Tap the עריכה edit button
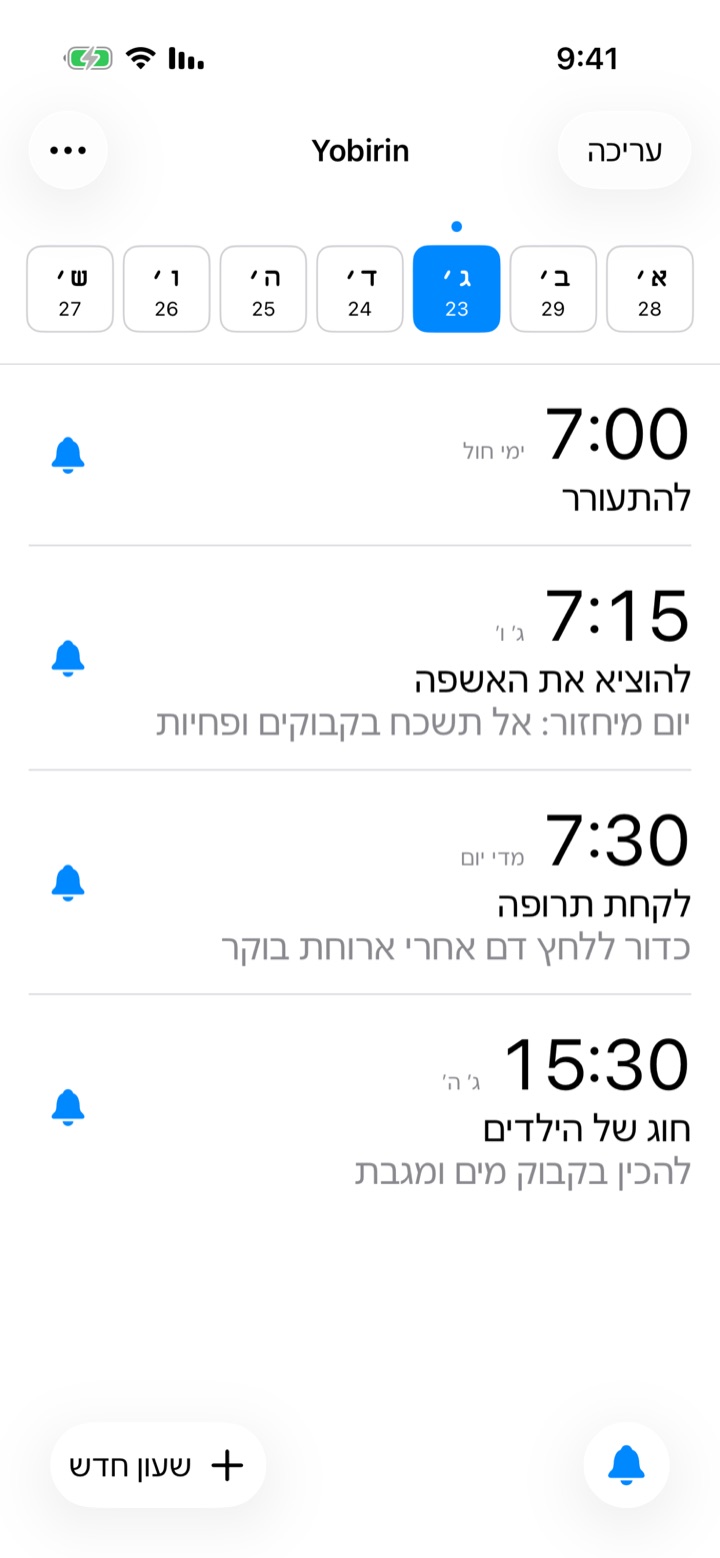Screen dimensions: 720x1558 624,150
